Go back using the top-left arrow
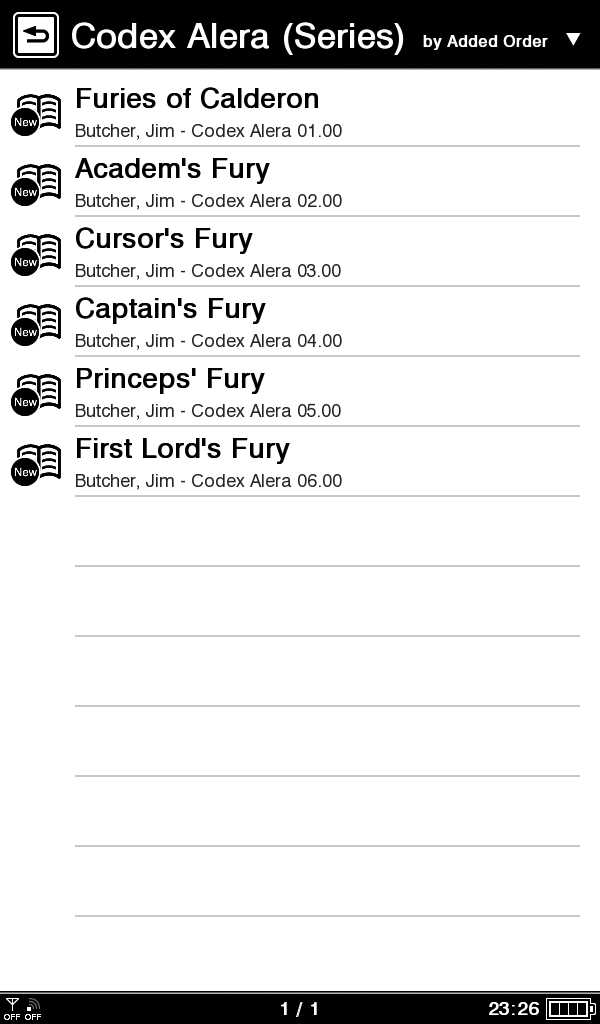The width and height of the screenshot is (600, 1024). coord(35,36)
